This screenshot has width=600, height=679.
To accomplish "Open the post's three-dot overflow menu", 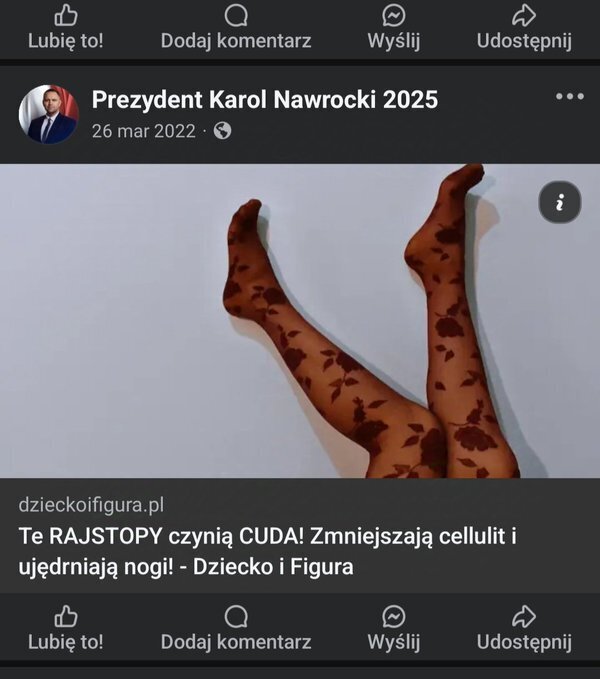I will coord(568,97).
